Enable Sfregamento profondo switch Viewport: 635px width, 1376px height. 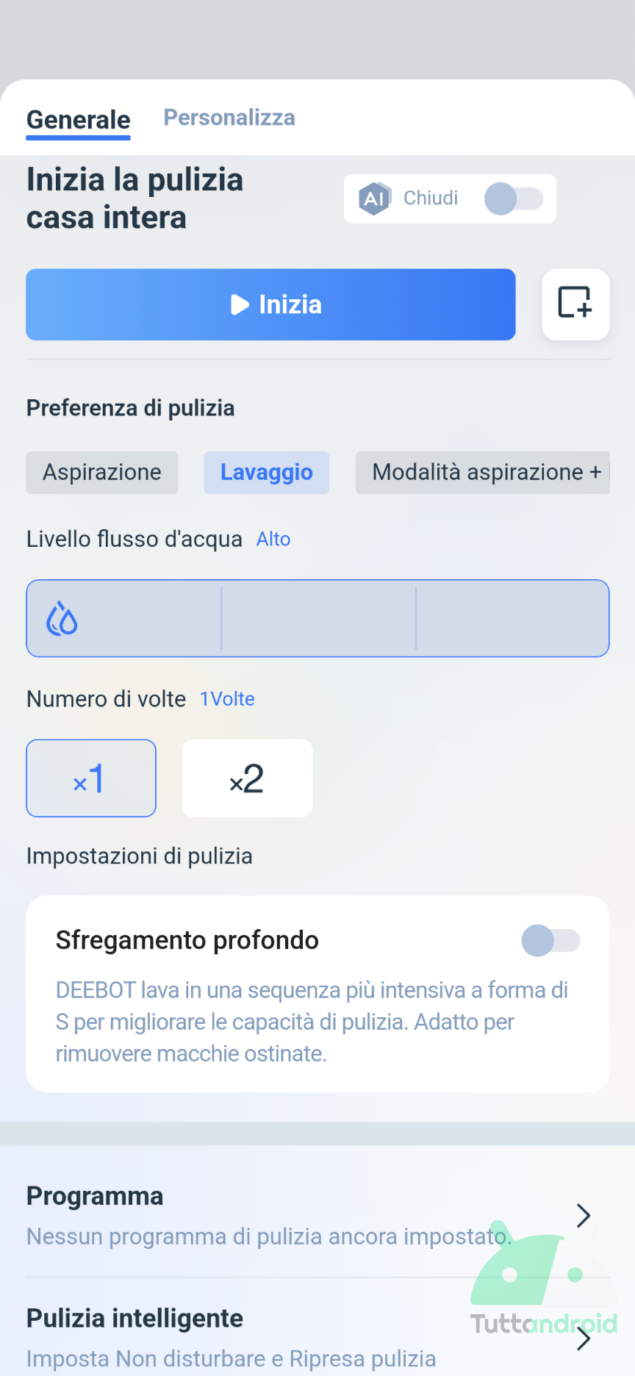(550, 940)
